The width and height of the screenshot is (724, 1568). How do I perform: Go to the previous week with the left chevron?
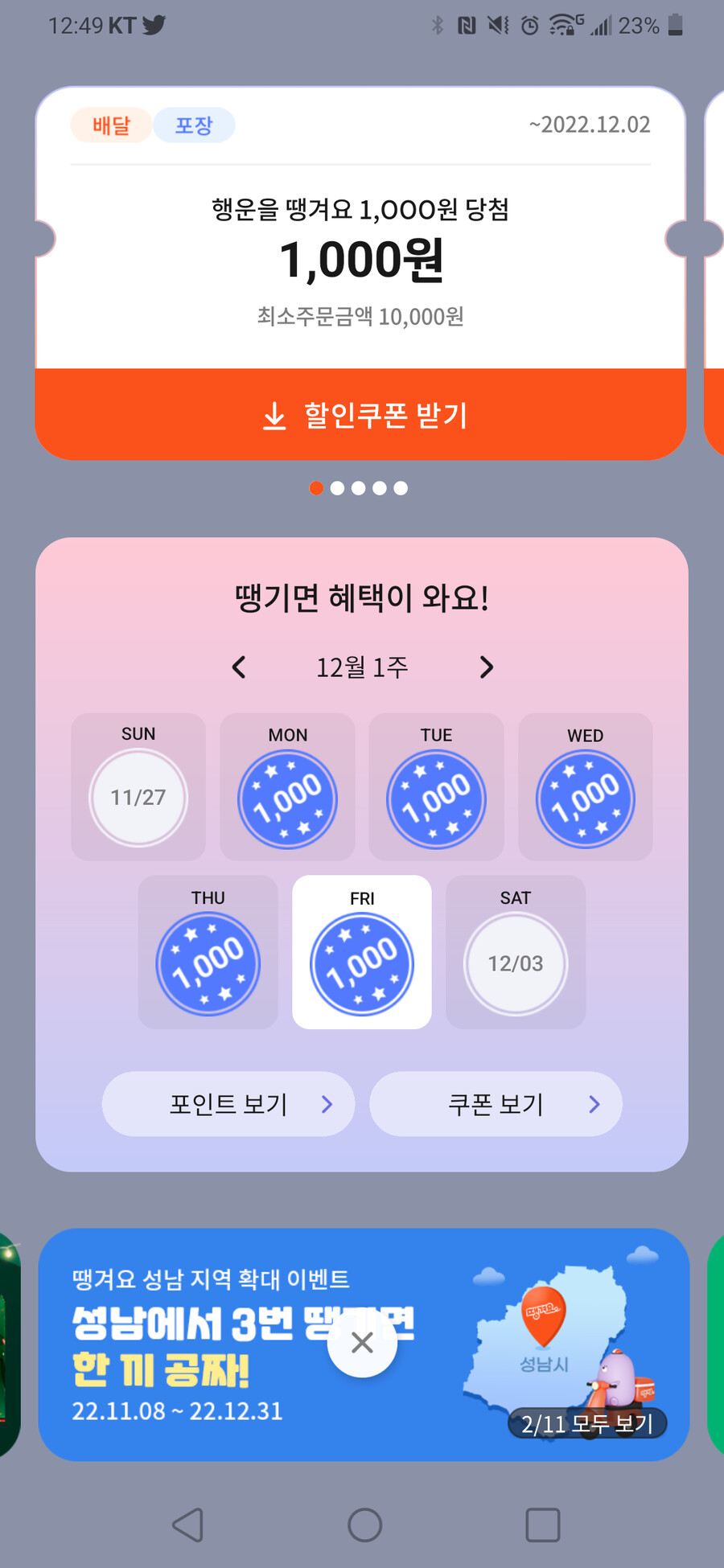click(x=239, y=667)
